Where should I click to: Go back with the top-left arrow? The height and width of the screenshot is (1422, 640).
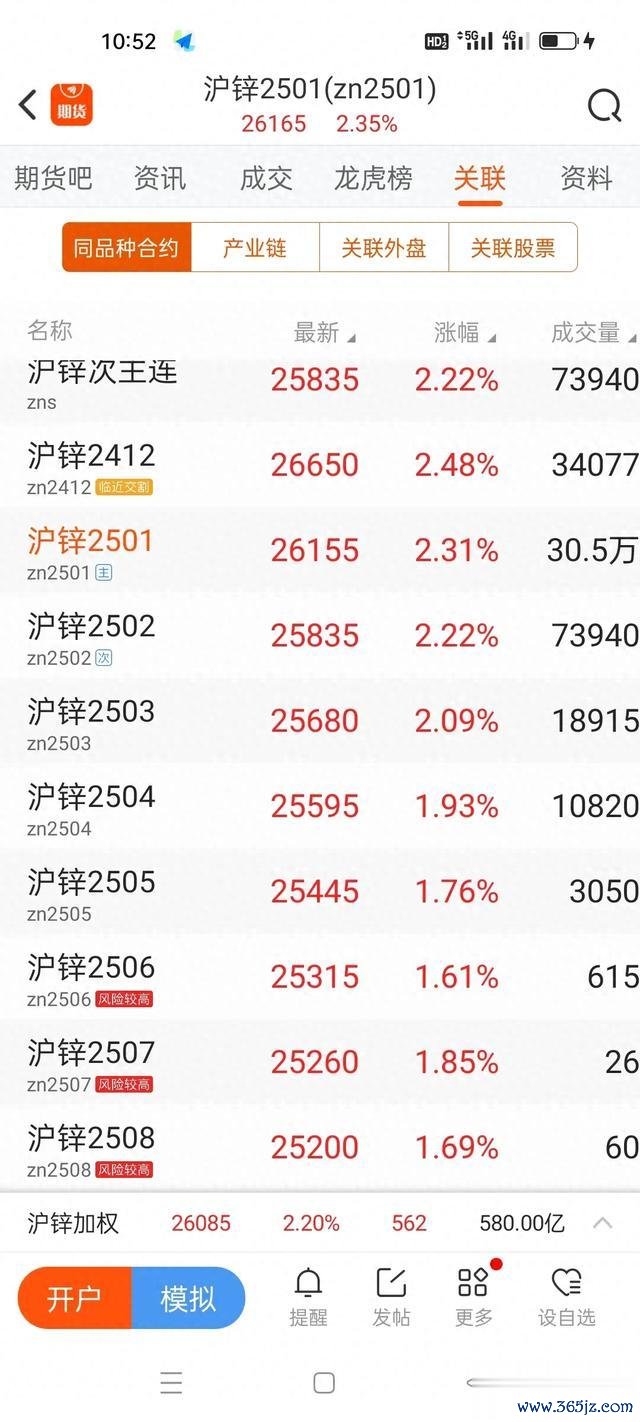(x=28, y=104)
